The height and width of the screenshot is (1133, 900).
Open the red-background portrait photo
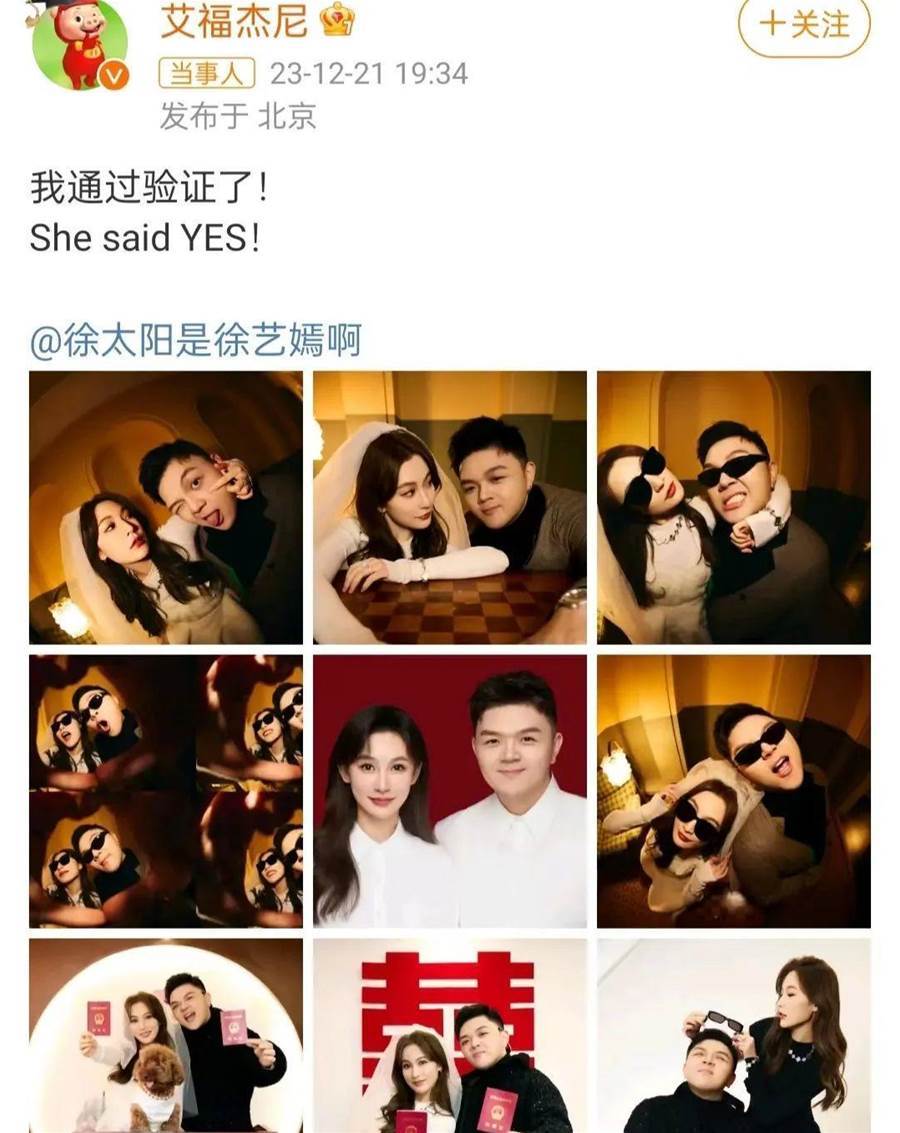point(450,791)
